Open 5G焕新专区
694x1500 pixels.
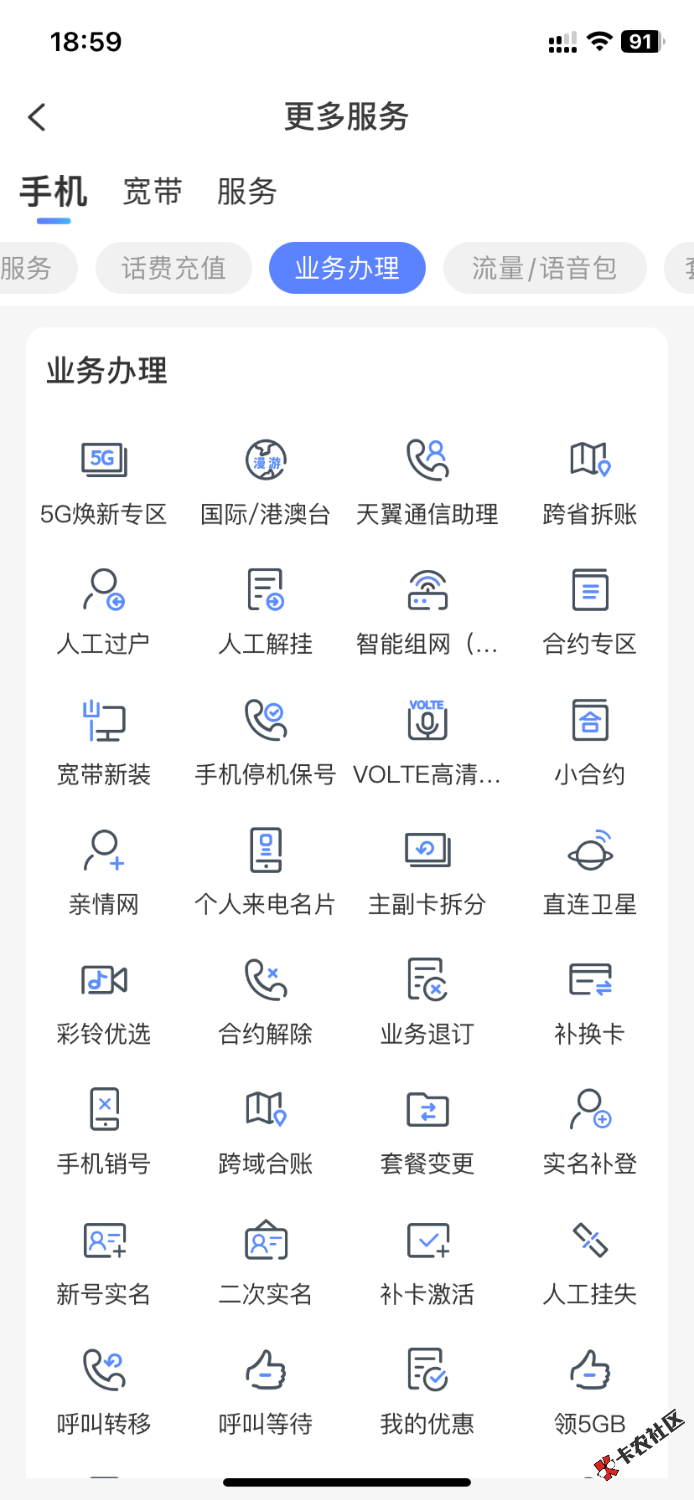[104, 480]
